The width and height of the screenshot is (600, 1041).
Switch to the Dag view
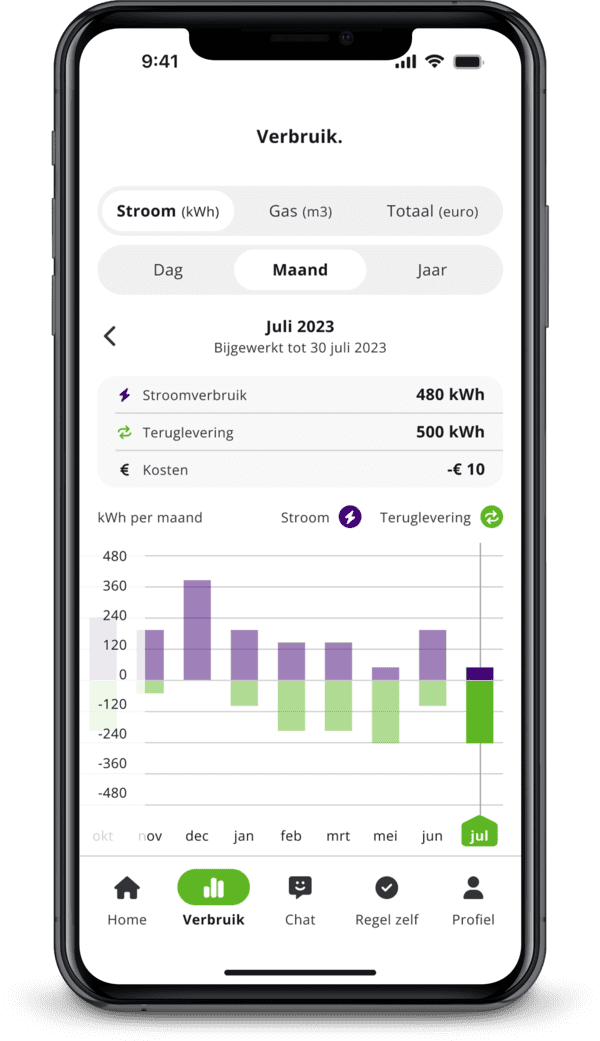[168, 270]
